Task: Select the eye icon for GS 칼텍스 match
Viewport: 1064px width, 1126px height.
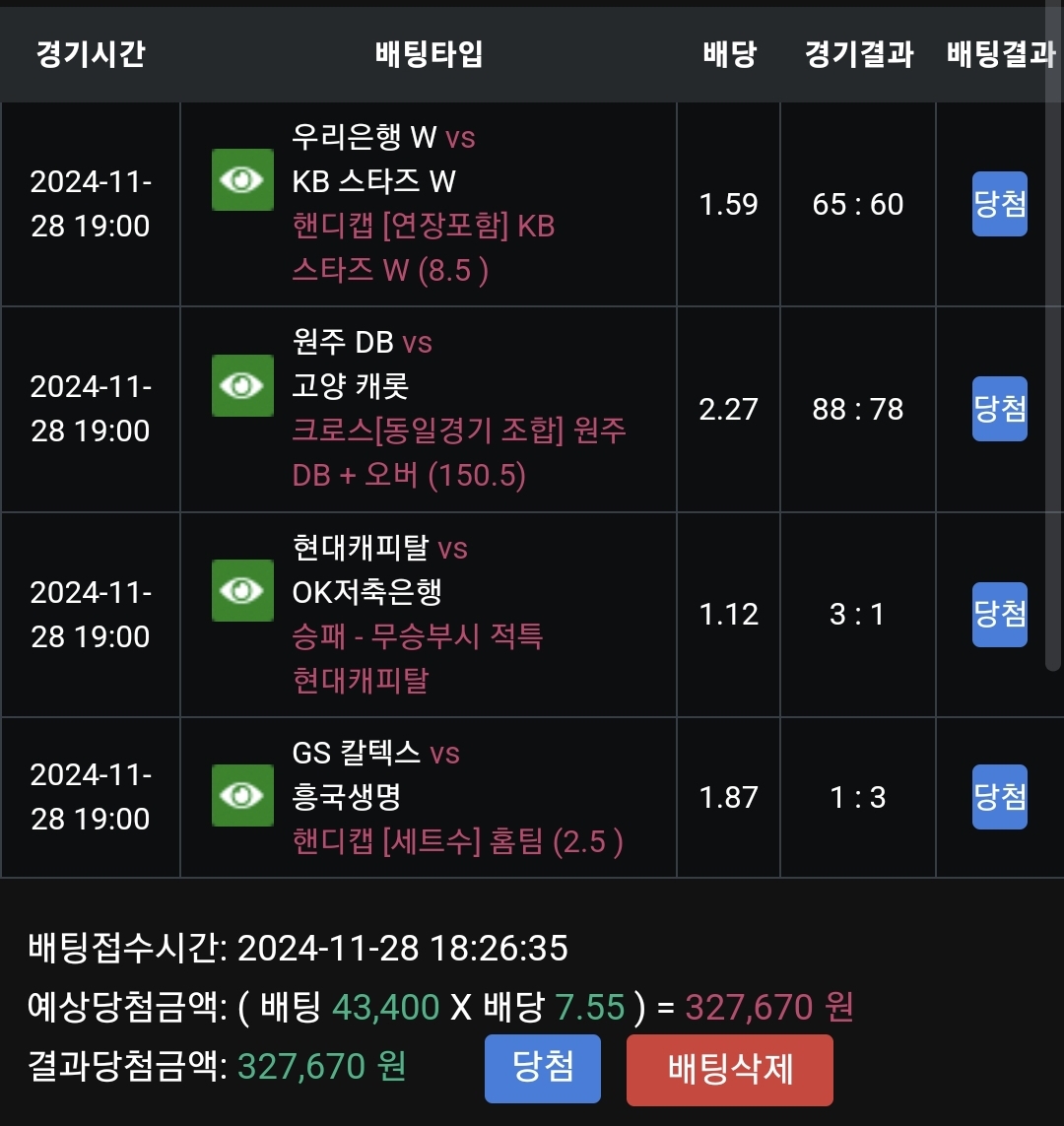Action: coord(242,795)
